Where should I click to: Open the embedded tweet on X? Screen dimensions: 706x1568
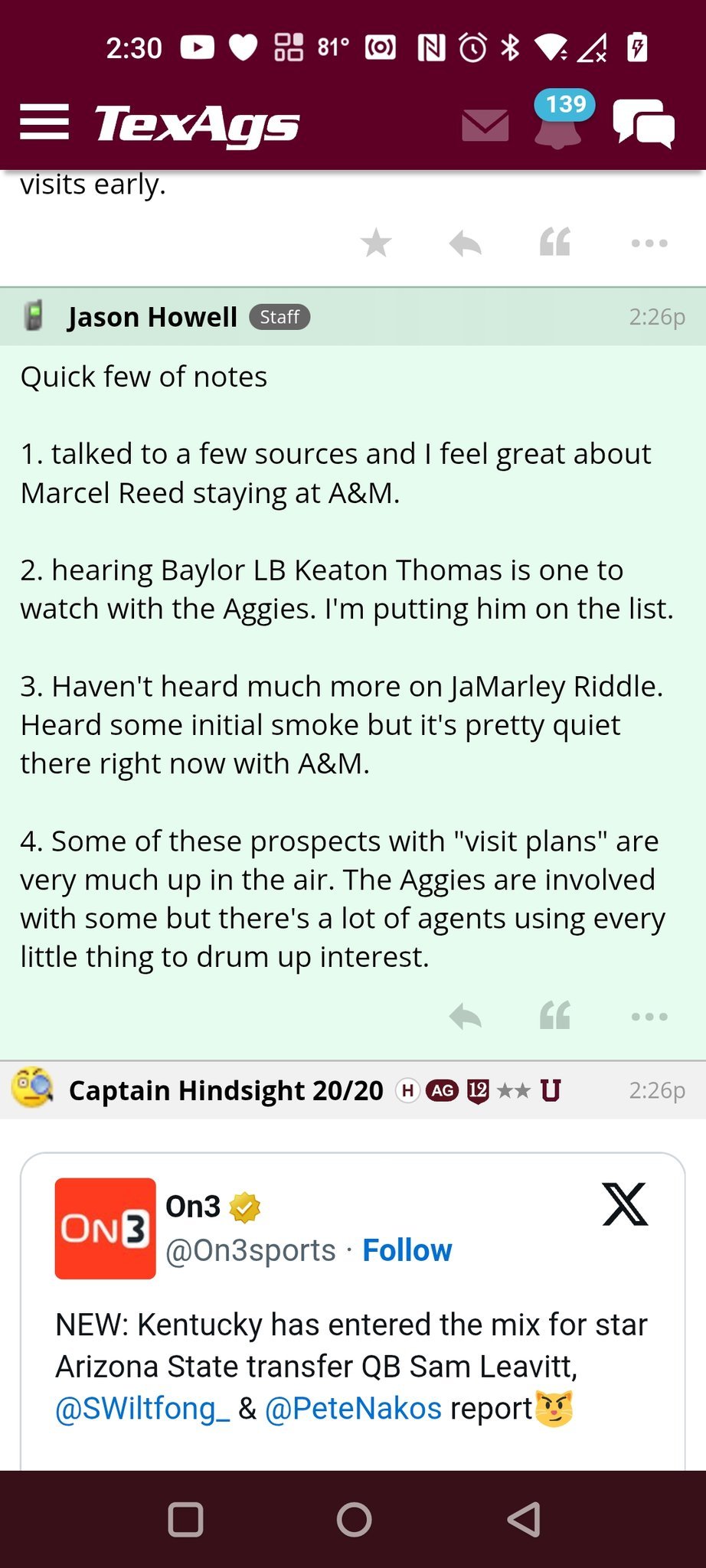pos(625,1204)
